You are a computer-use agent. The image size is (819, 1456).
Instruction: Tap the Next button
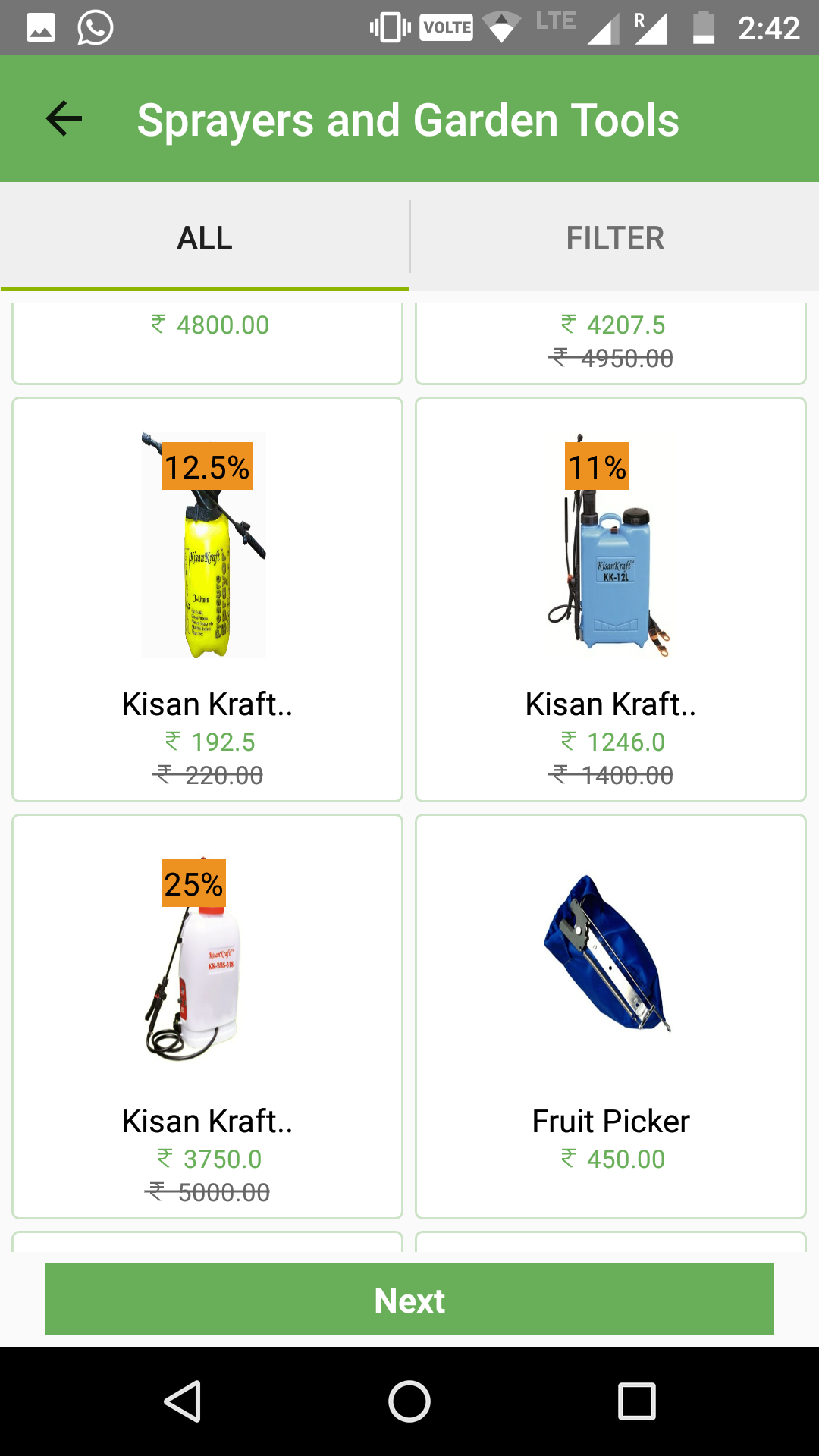[409, 1300]
